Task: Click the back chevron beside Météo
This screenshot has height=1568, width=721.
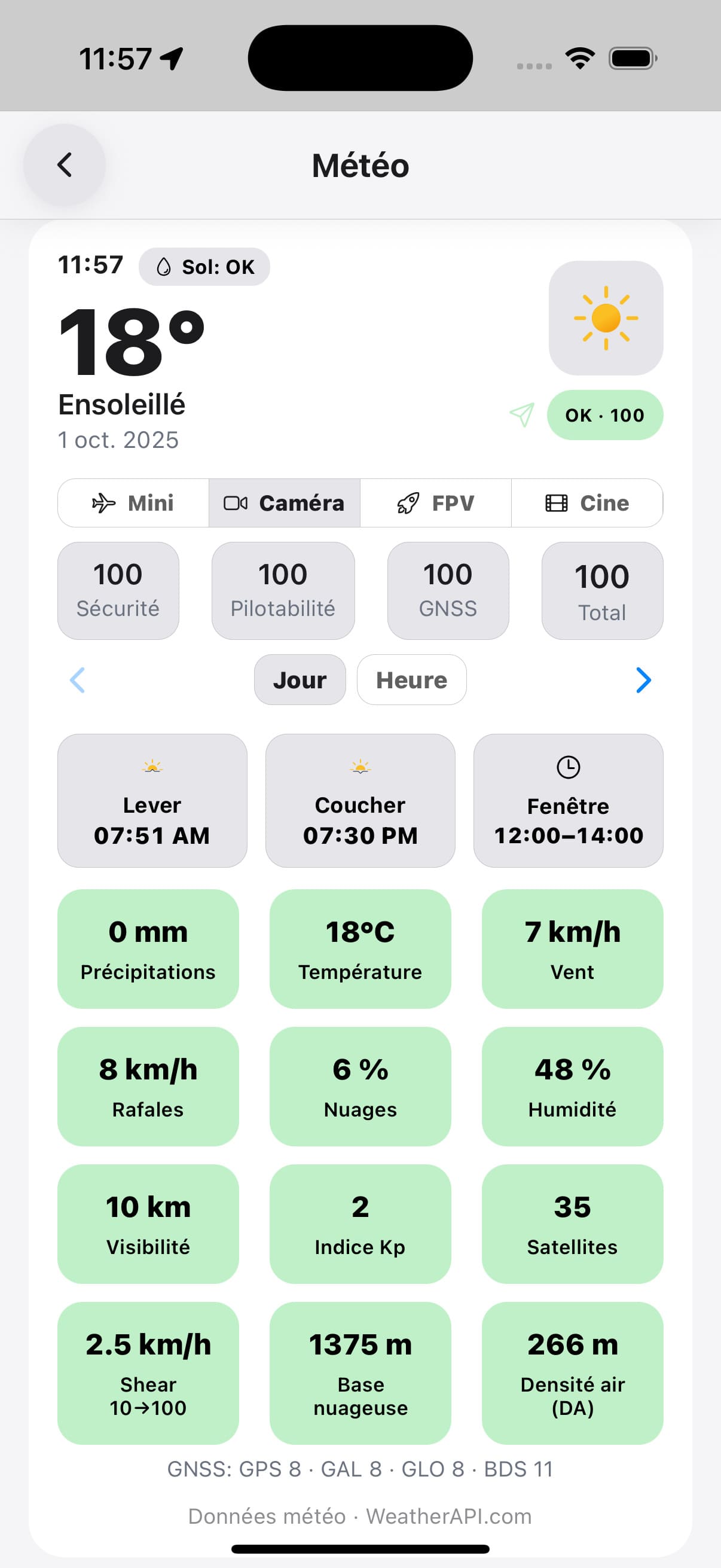Action: coord(64,164)
